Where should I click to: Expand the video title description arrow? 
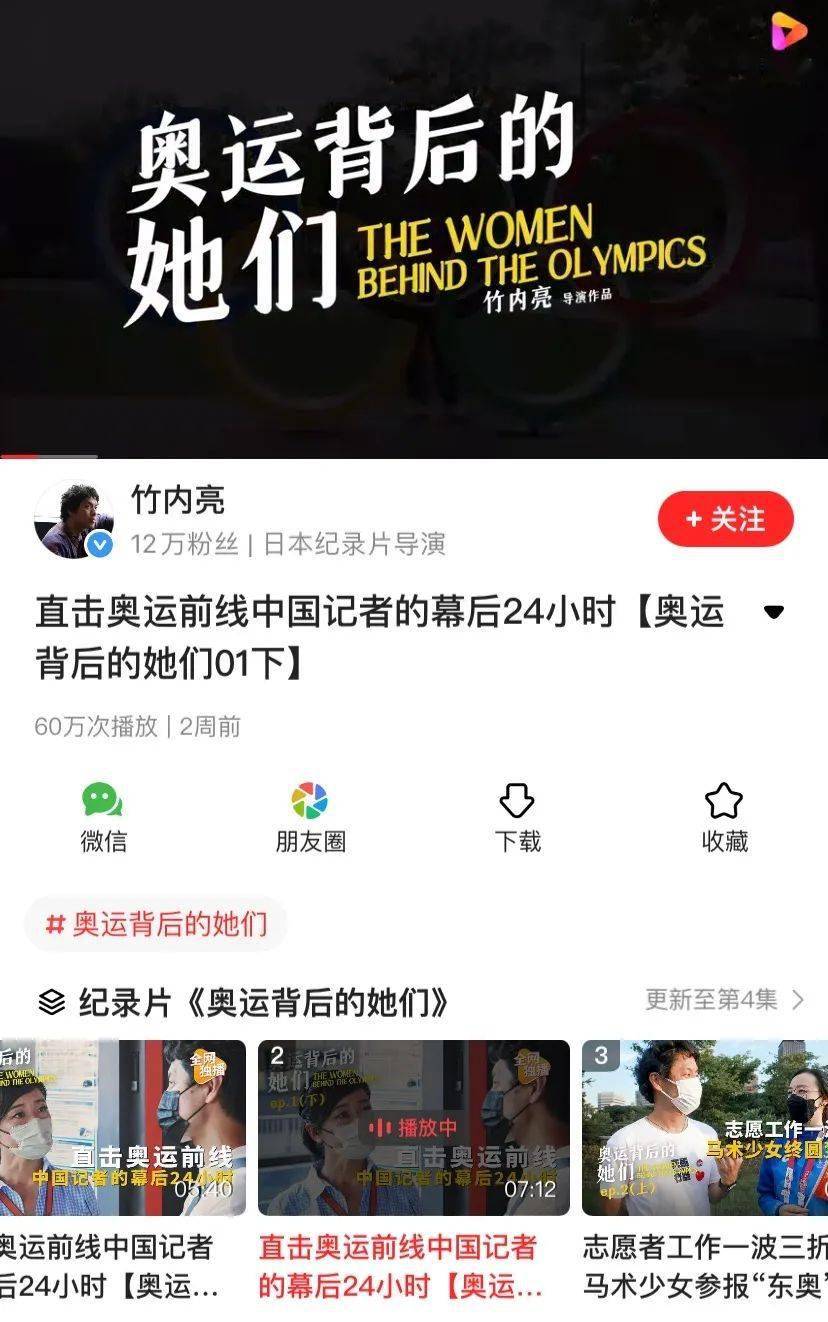pyautogui.click(x=773, y=612)
